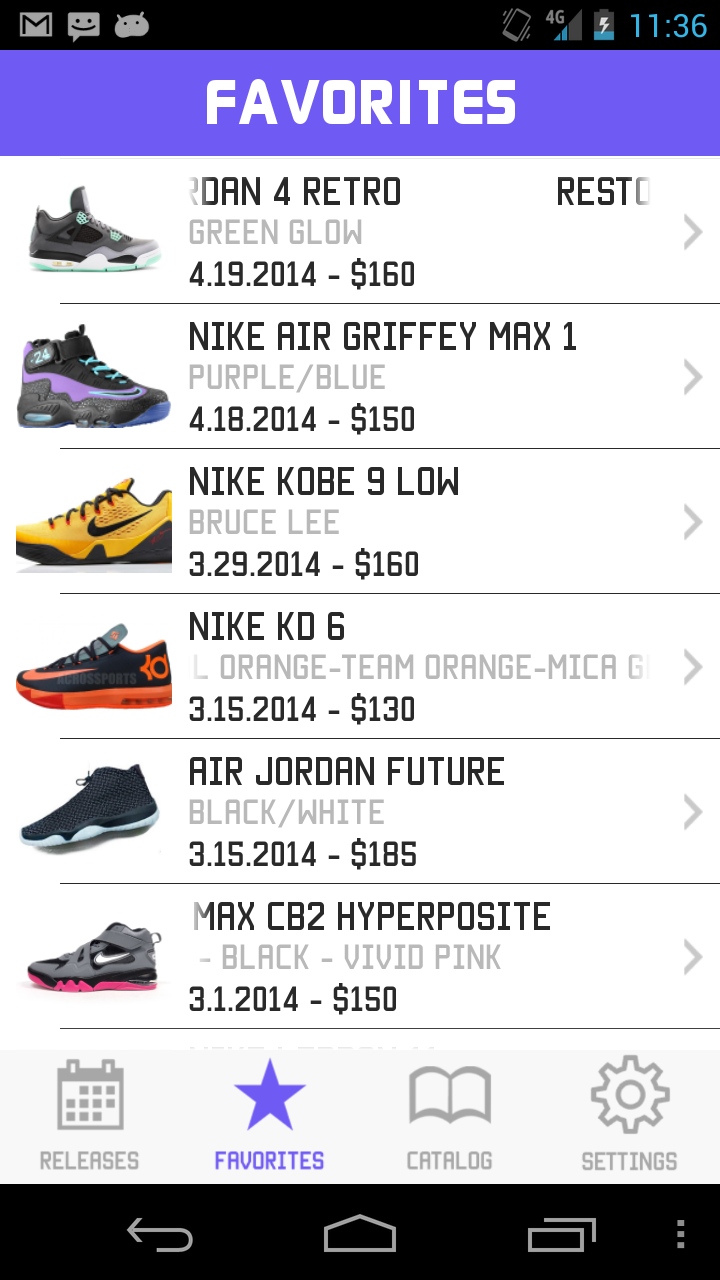This screenshot has height=1280, width=720.
Task: Open the Jordan 4 Retro Green Glow entry
Action: tap(360, 232)
